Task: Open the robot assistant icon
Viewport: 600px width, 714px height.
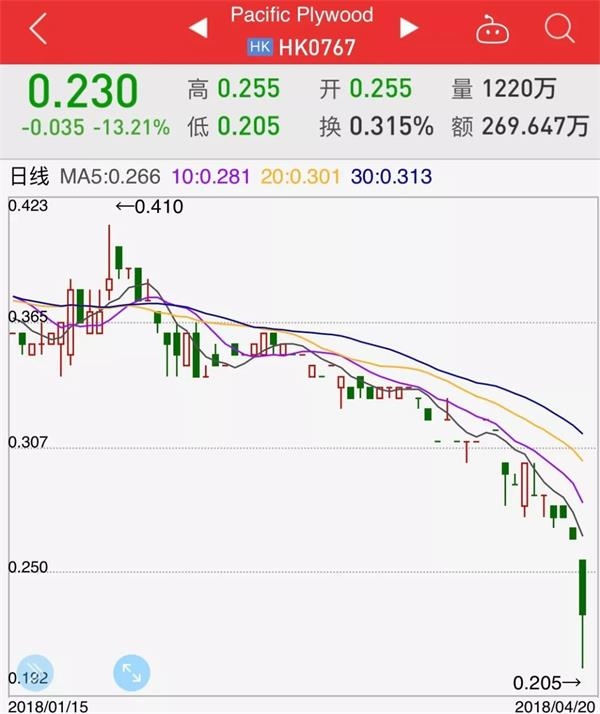Action: pyautogui.click(x=492, y=30)
